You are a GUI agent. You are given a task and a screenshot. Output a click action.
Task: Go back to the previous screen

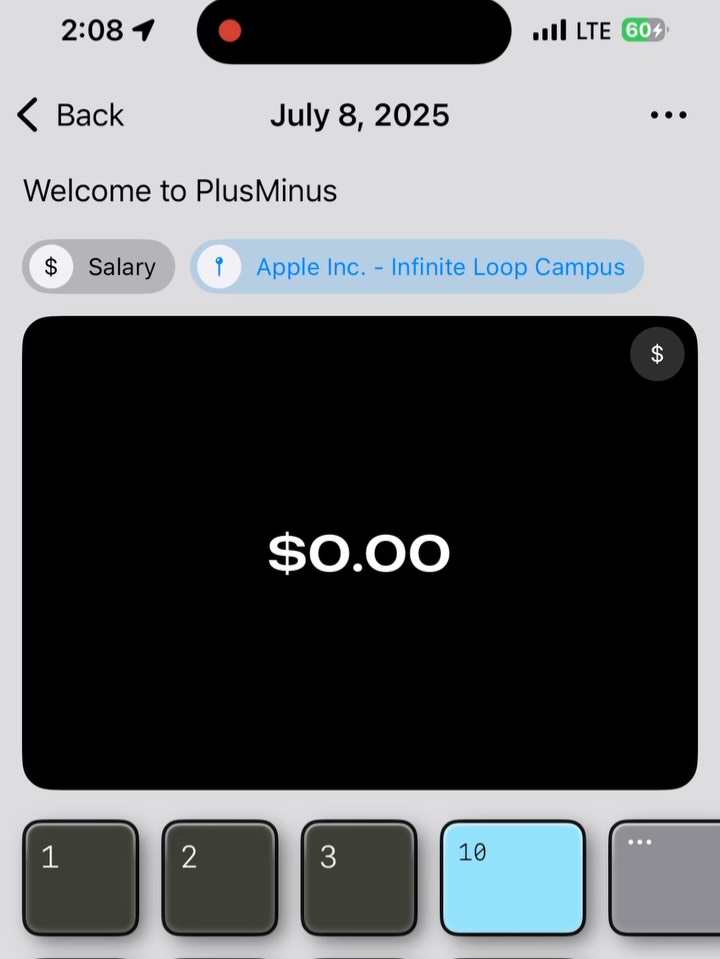click(70, 115)
